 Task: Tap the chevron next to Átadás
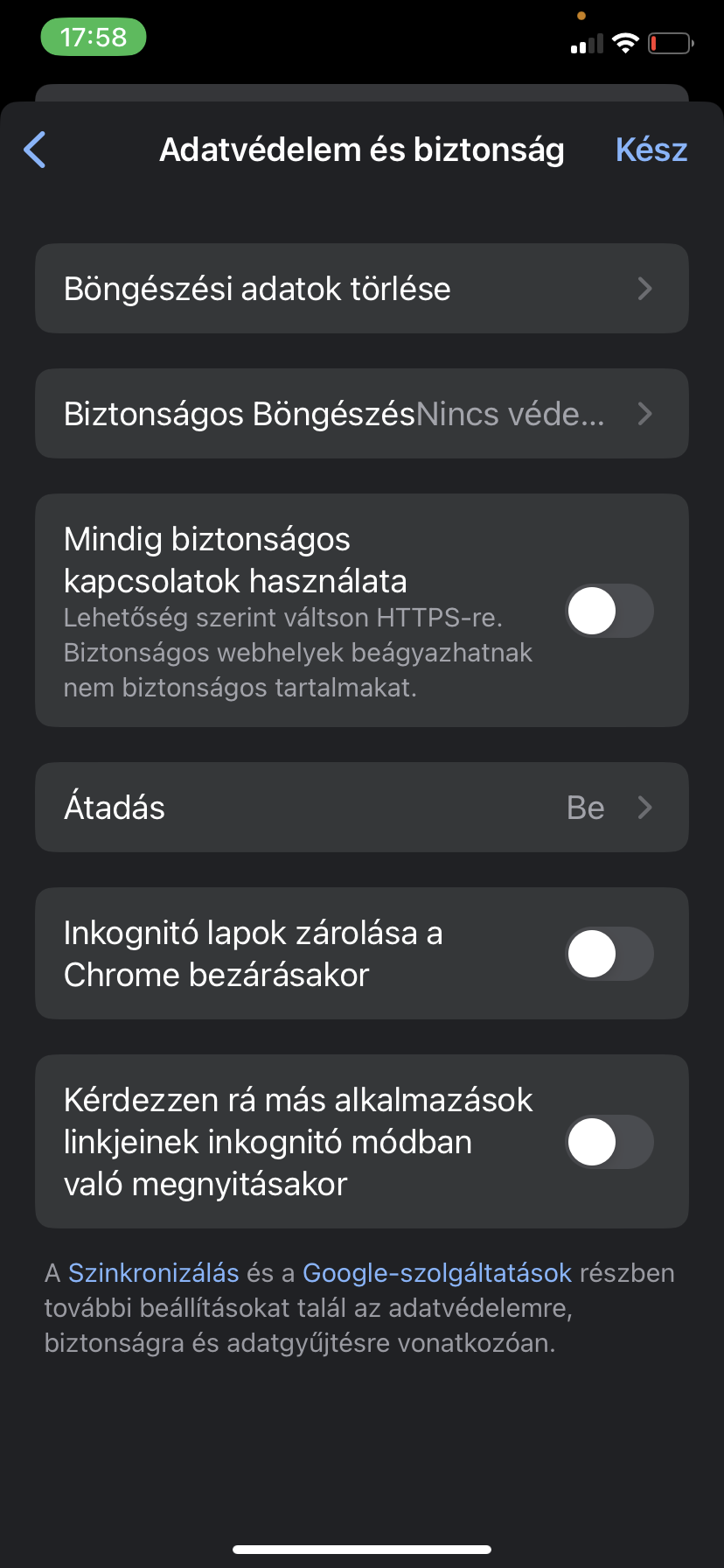click(645, 808)
